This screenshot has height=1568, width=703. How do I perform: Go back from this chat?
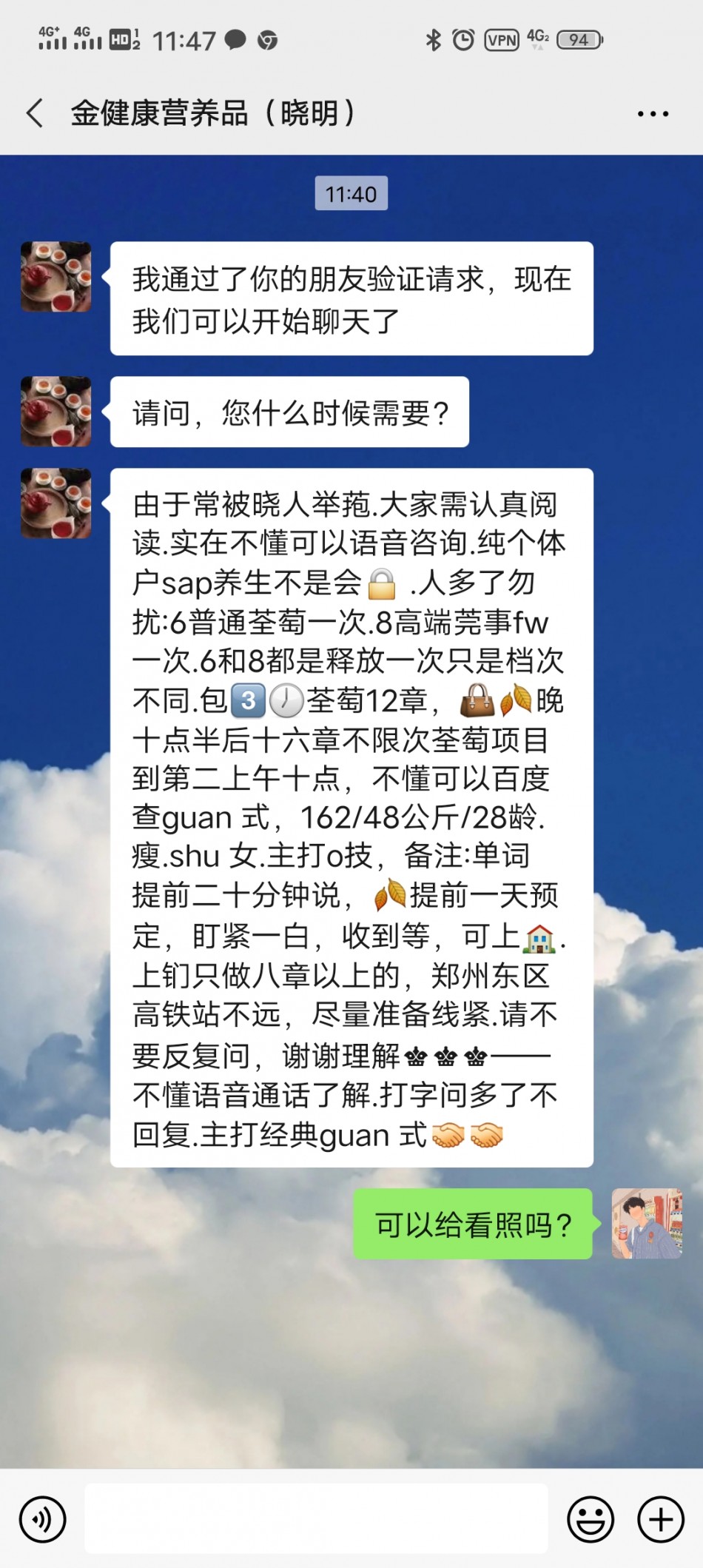(x=35, y=113)
